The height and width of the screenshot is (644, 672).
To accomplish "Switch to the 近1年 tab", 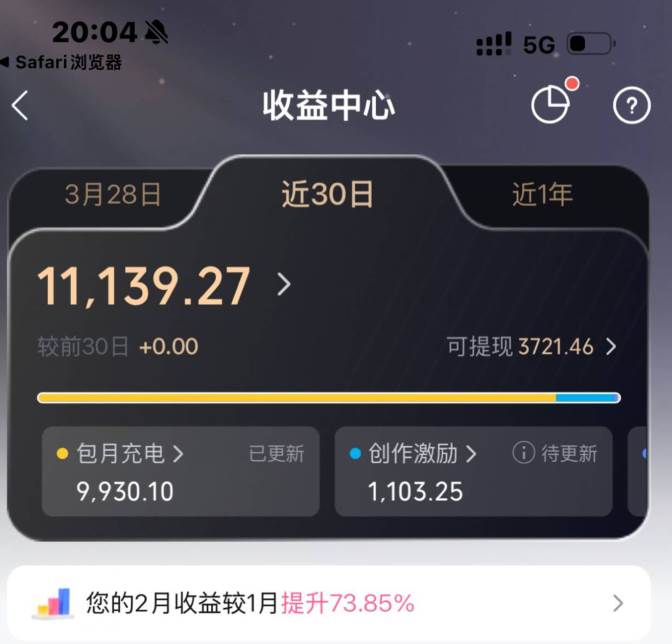I will 542,194.
